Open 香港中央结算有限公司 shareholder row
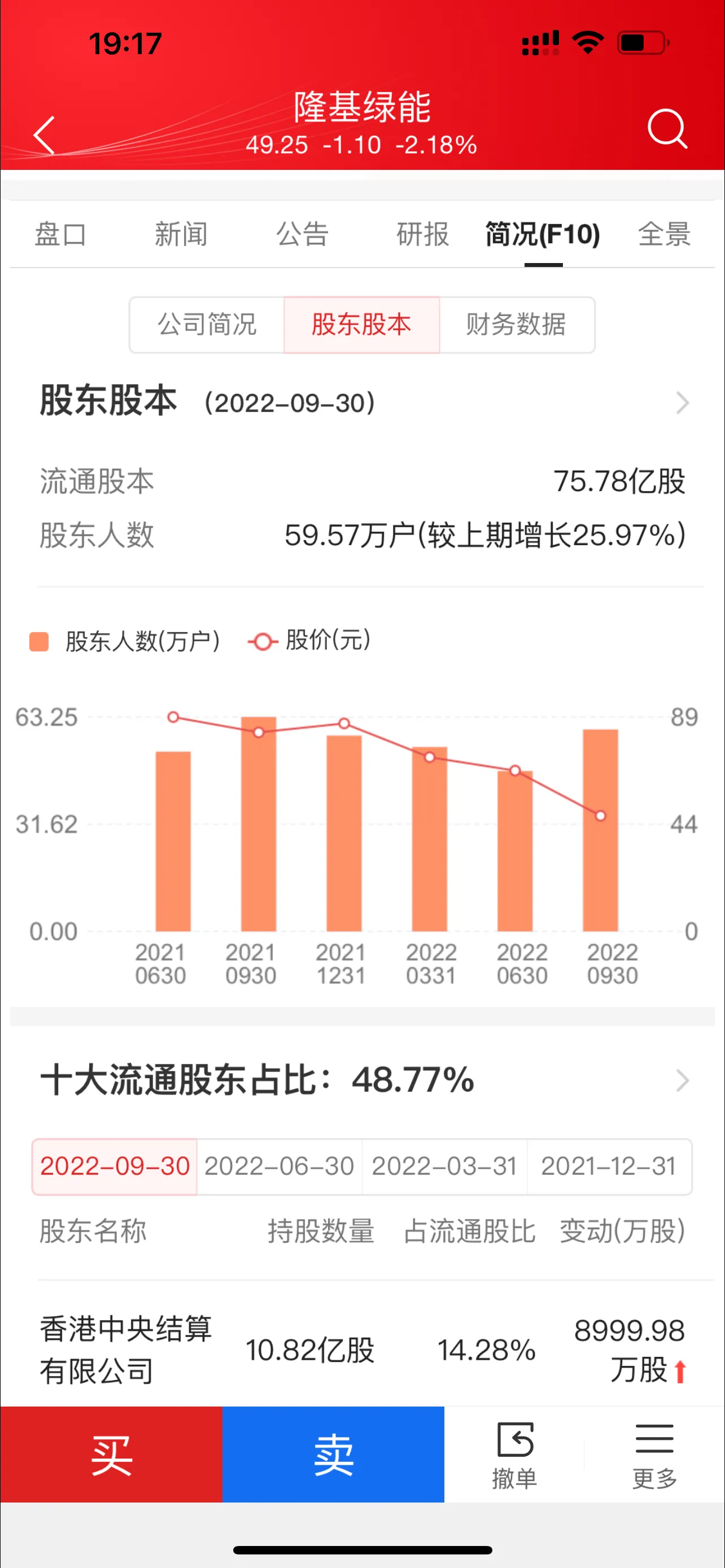The width and height of the screenshot is (725, 1568). 362,1350
